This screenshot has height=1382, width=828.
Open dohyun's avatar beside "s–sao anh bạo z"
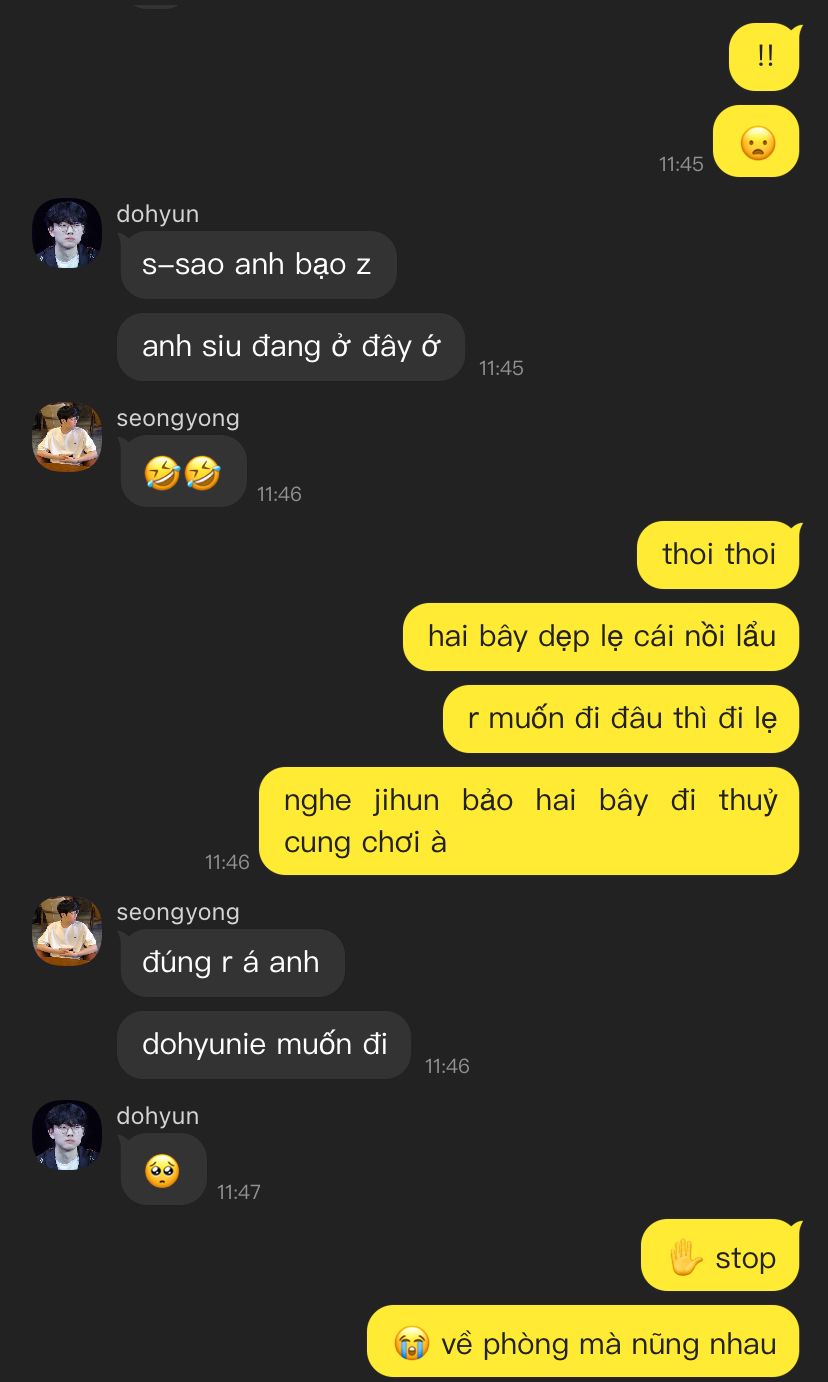click(x=67, y=233)
